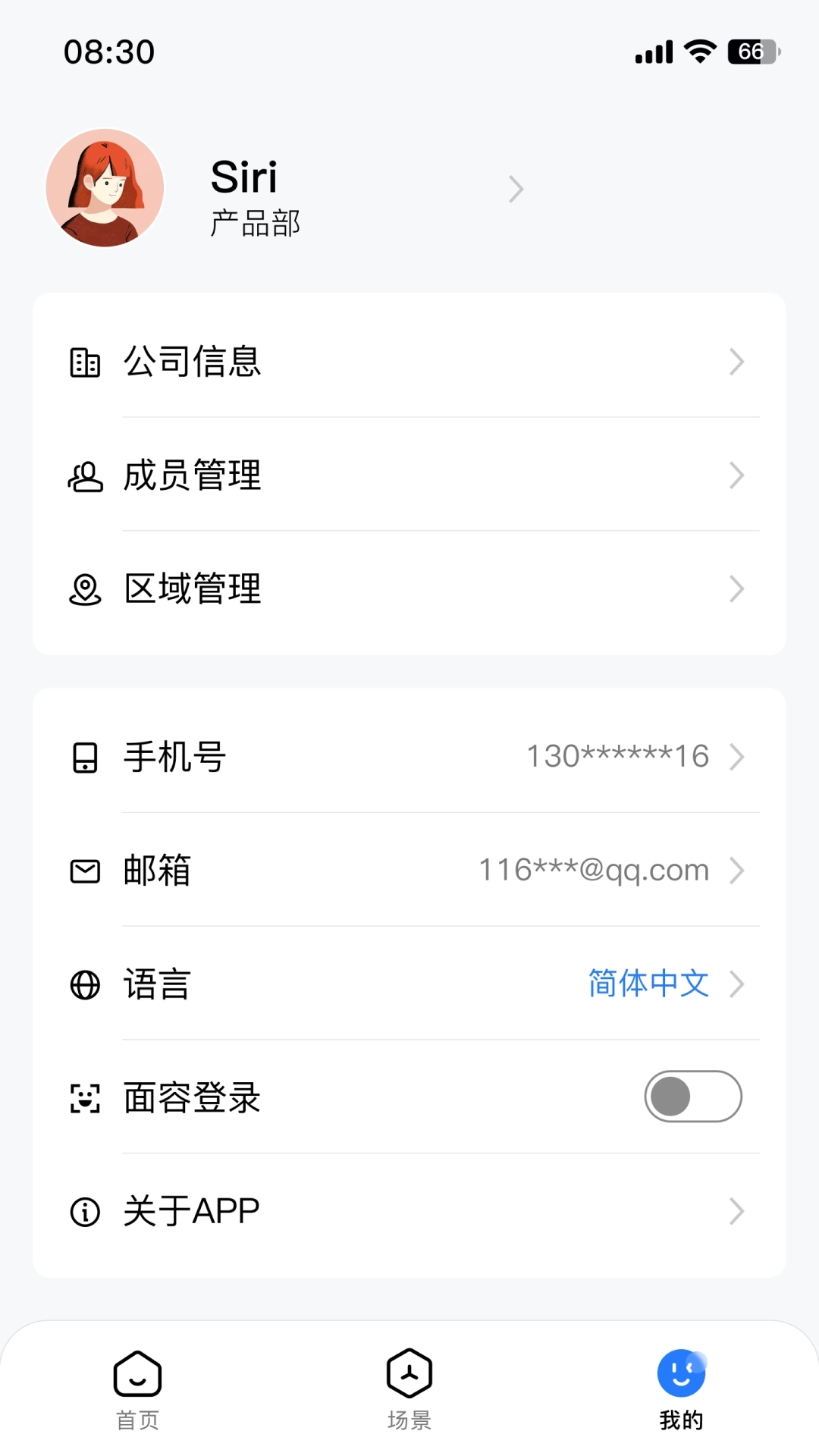Expand the profile details for Siri
Image resolution: width=819 pixels, height=1456 pixels.
(x=516, y=189)
